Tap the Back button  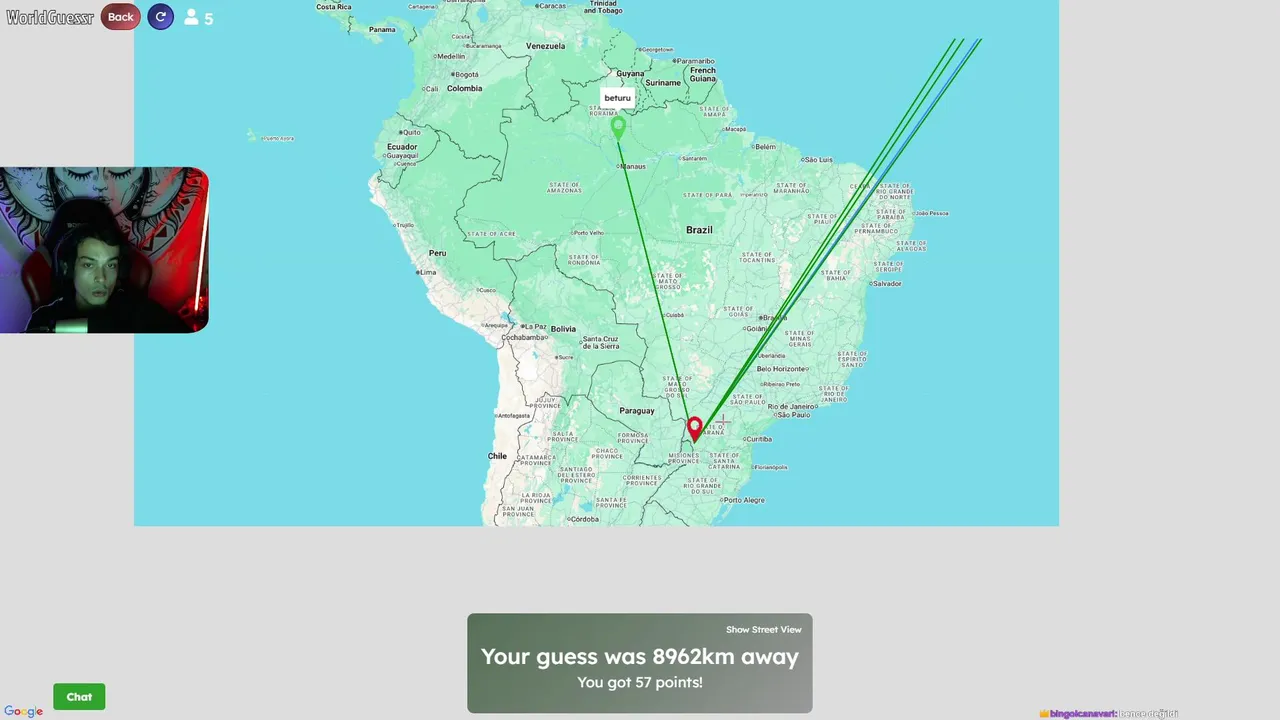(120, 17)
